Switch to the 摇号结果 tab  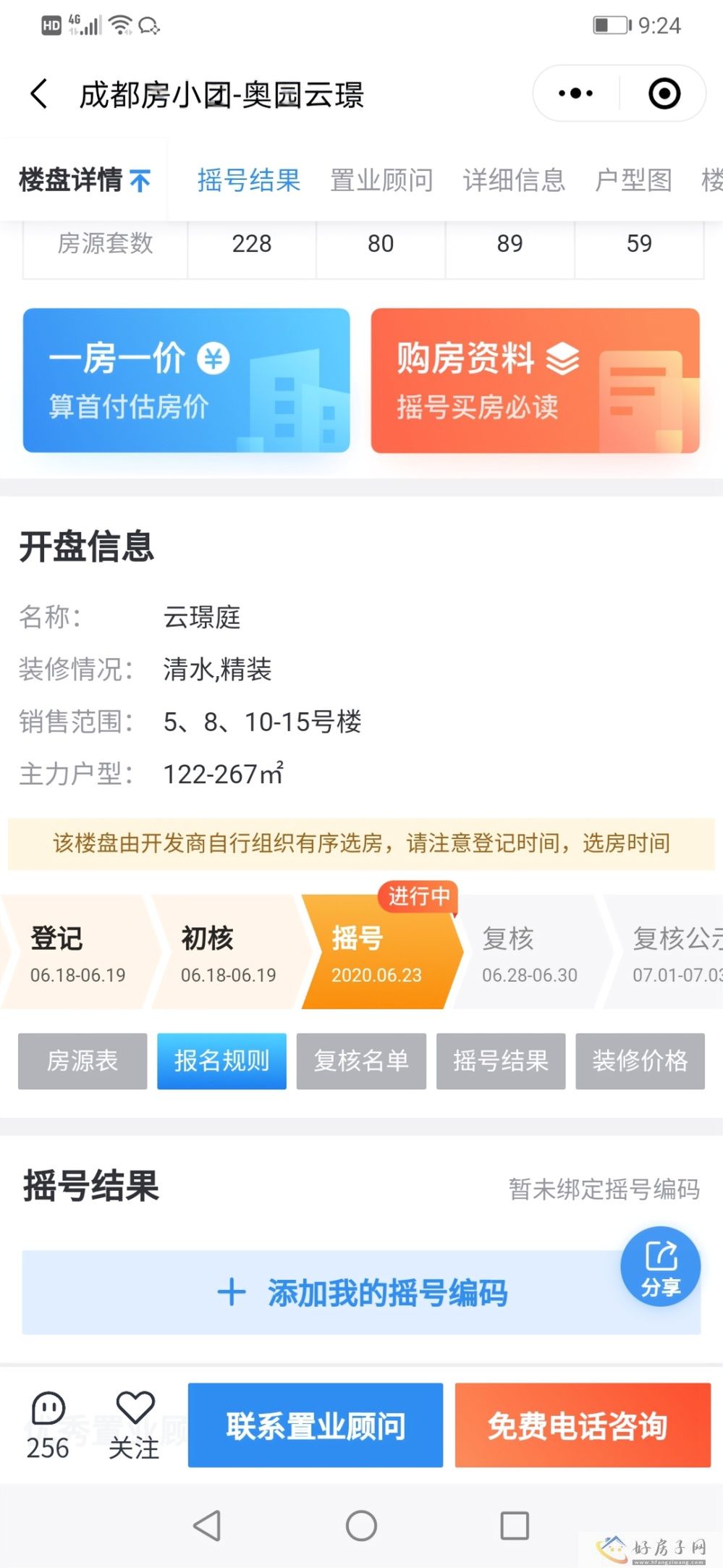248,180
